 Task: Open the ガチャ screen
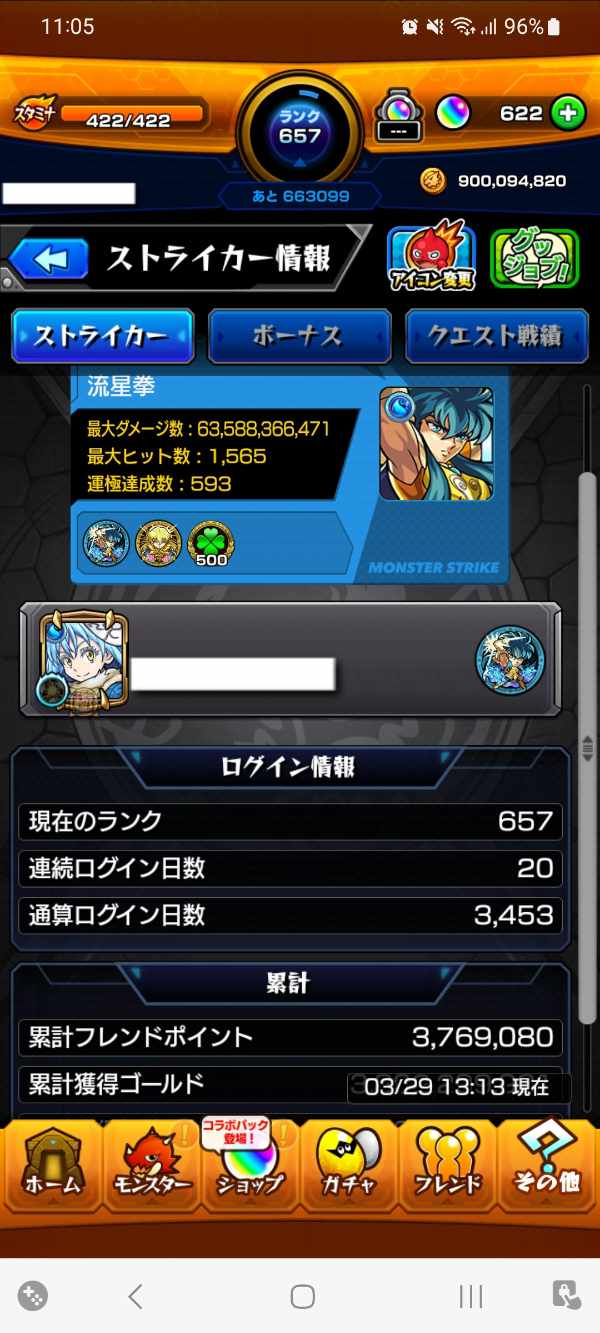pyautogui.click(x=348, y=1166)
